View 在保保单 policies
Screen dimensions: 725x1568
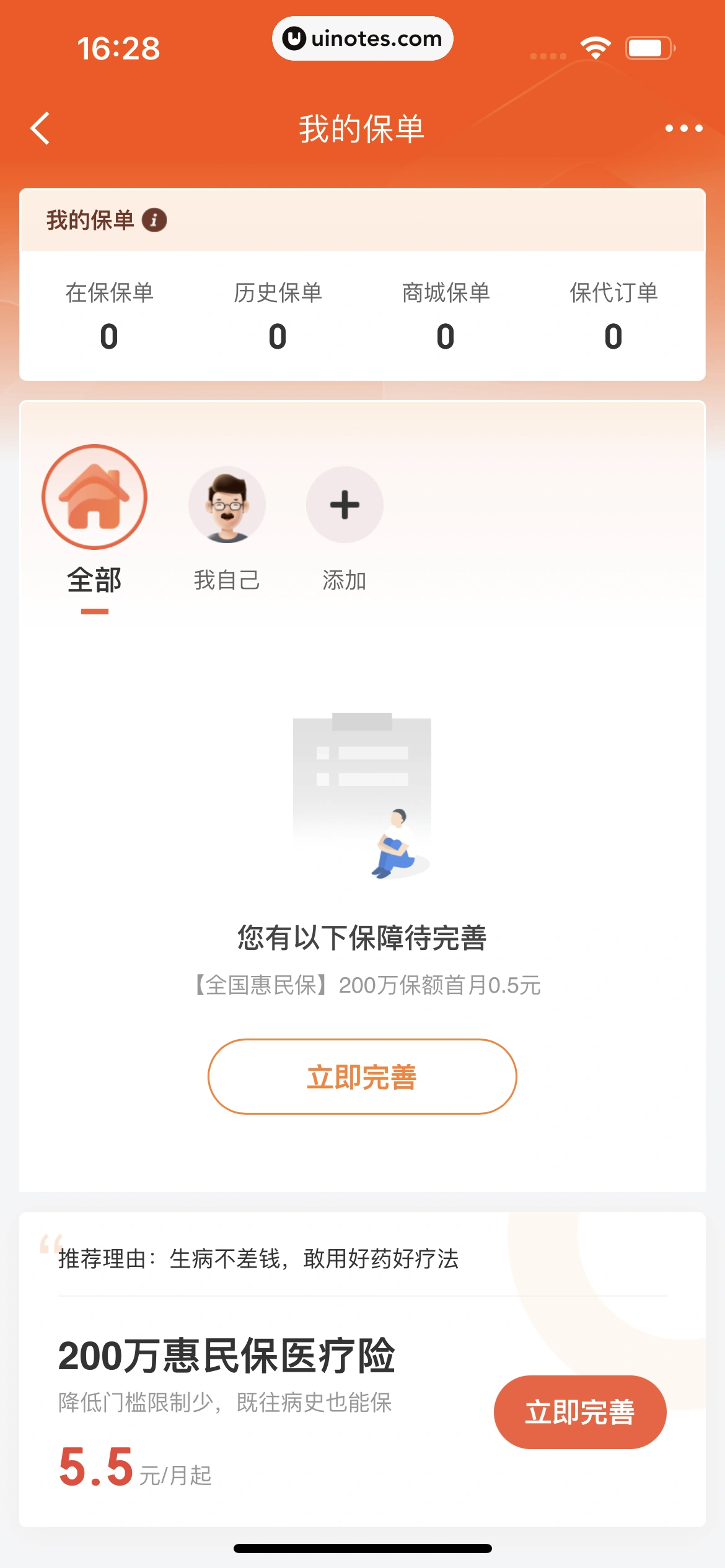[109, 317]
